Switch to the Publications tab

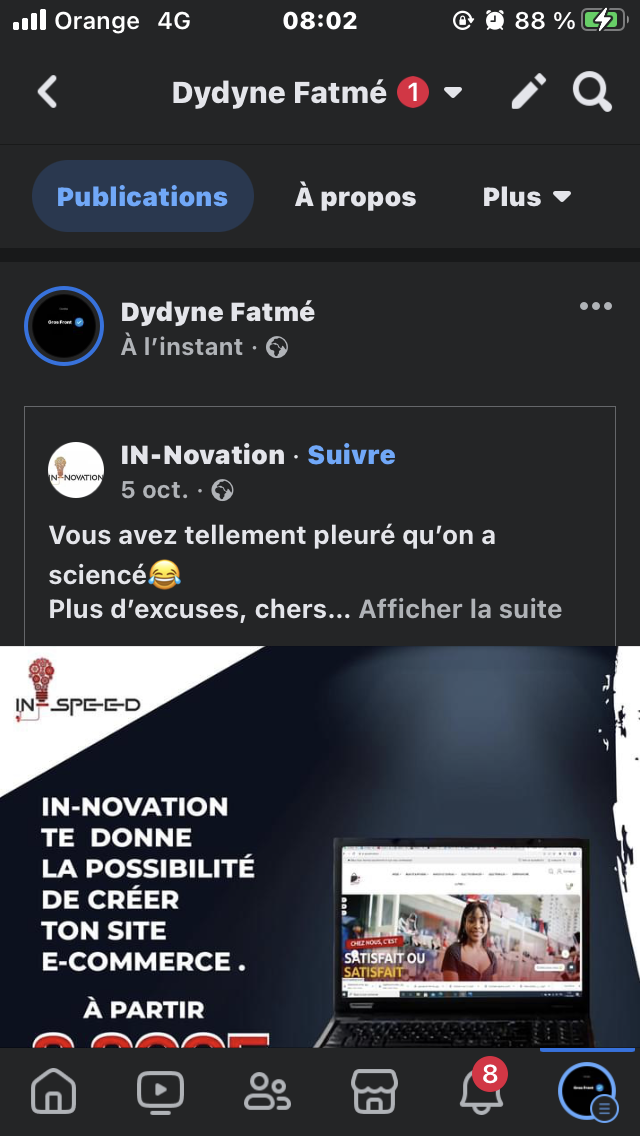tap(142, 197)
